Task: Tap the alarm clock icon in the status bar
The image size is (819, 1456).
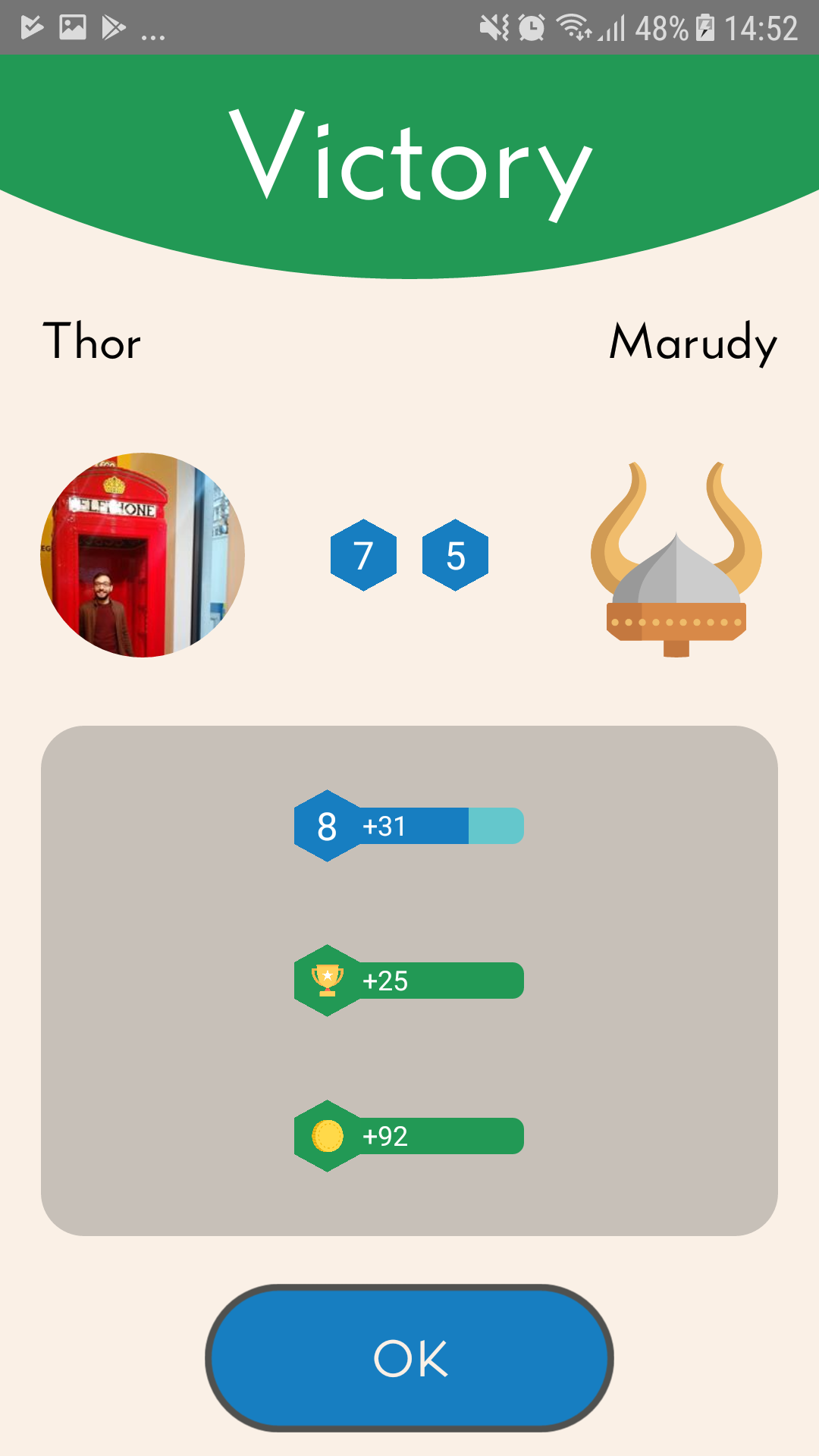Action: coord(531,24)
